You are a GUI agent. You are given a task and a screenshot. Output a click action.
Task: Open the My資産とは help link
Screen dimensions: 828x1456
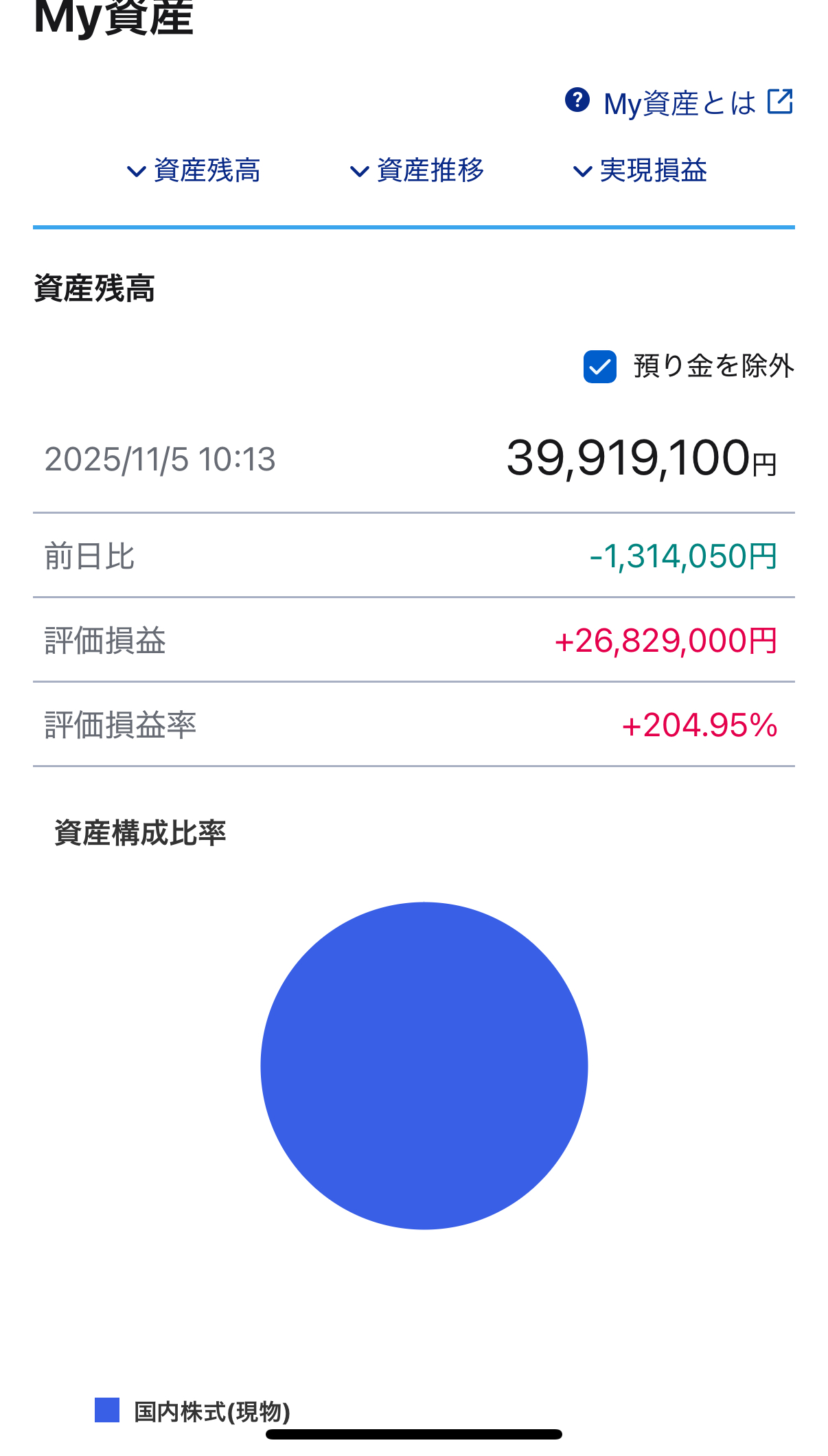pos(679,103)
